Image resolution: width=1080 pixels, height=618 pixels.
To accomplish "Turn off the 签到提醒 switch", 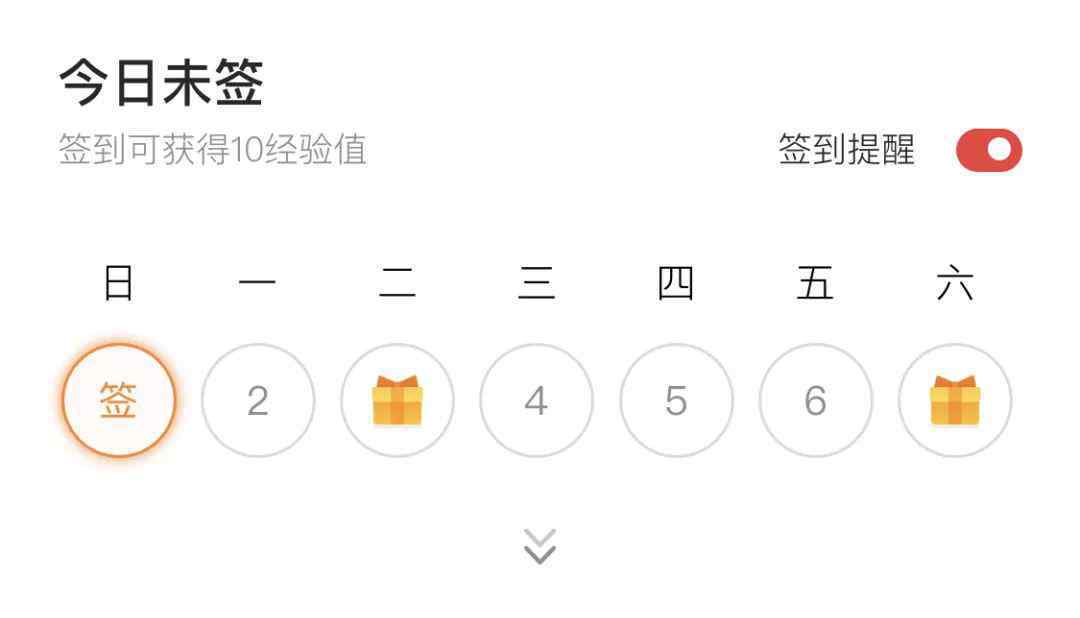I will click(x=988, y=151).
